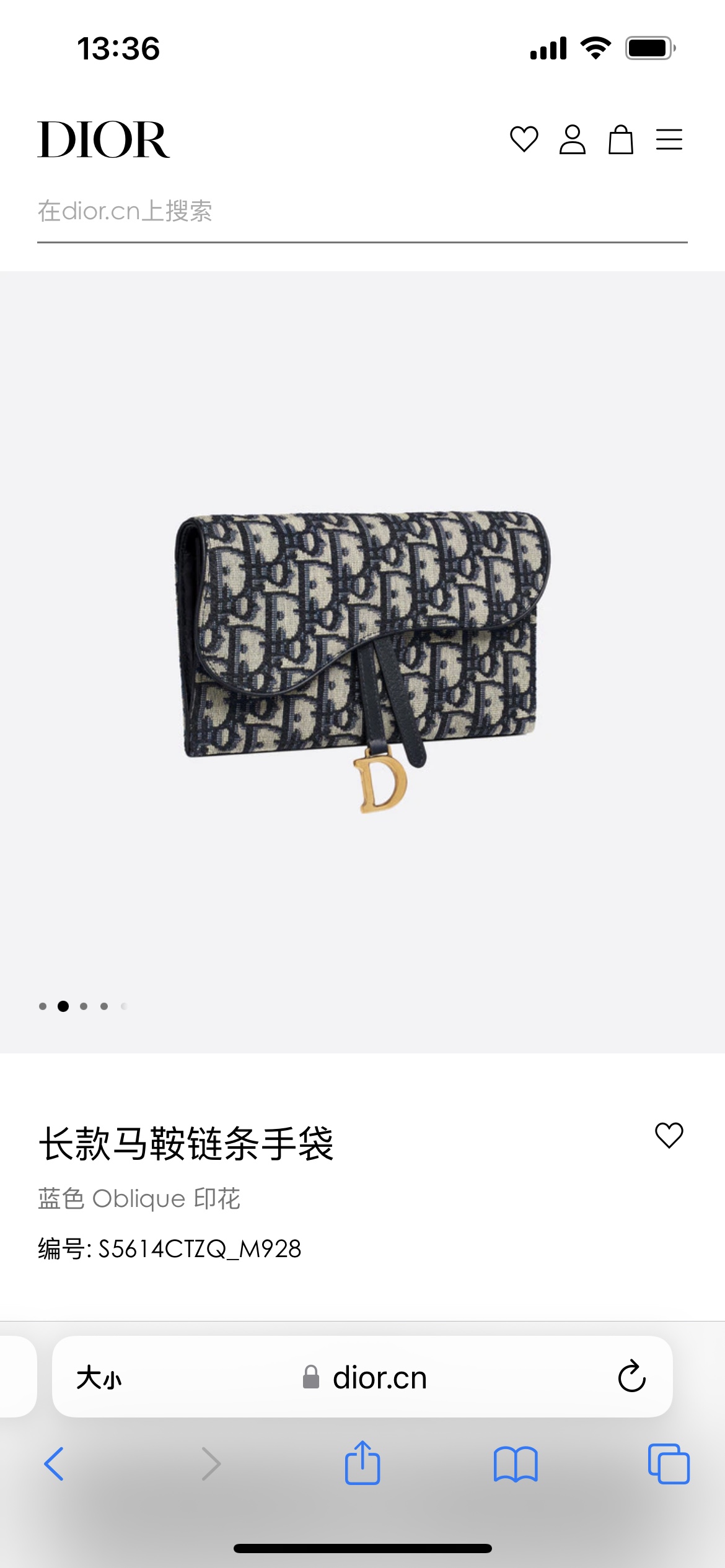This screenshot has width=725, height=1568.
Task: Add 长款马鞍链条手袋 to wishlist
Action: pos(669,1135)
